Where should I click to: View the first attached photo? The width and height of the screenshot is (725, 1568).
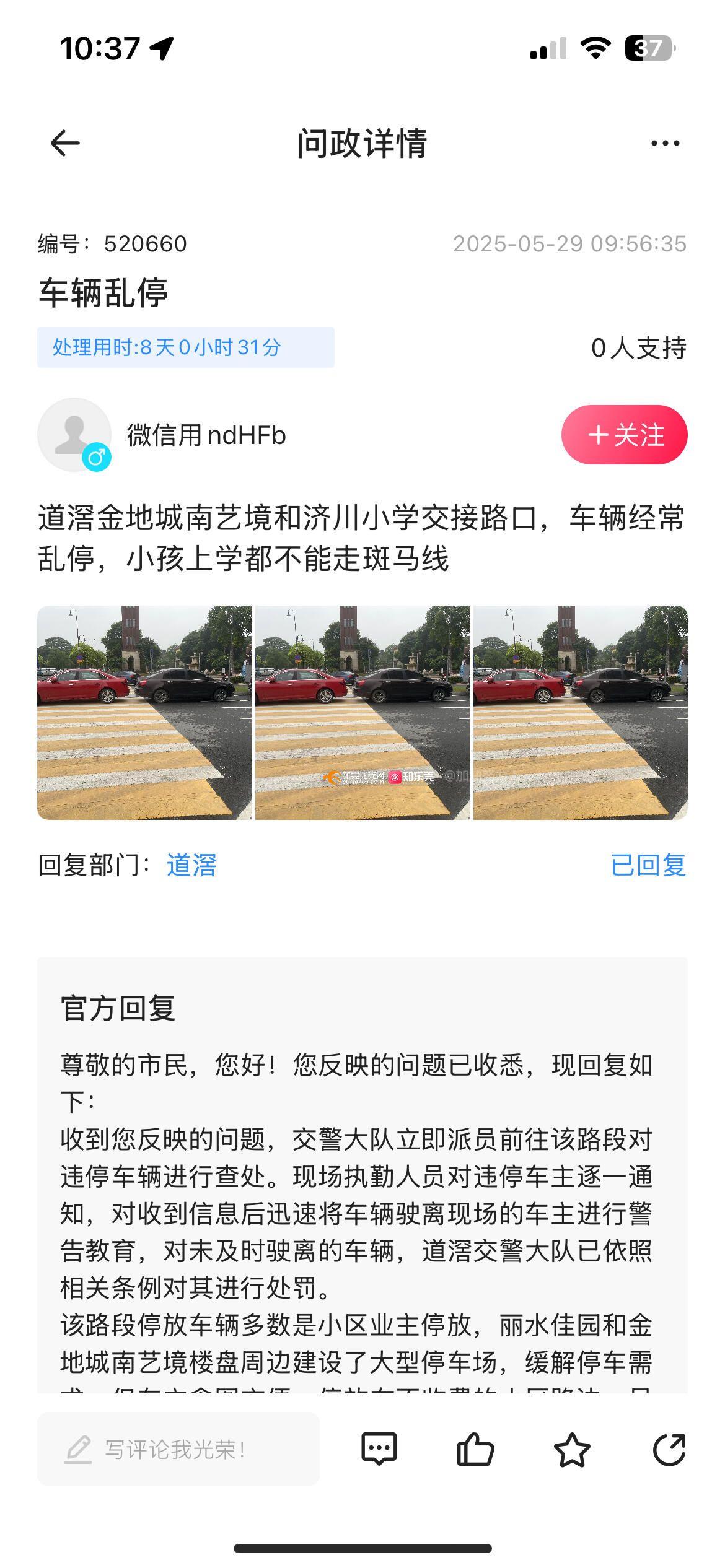(144, 712)
